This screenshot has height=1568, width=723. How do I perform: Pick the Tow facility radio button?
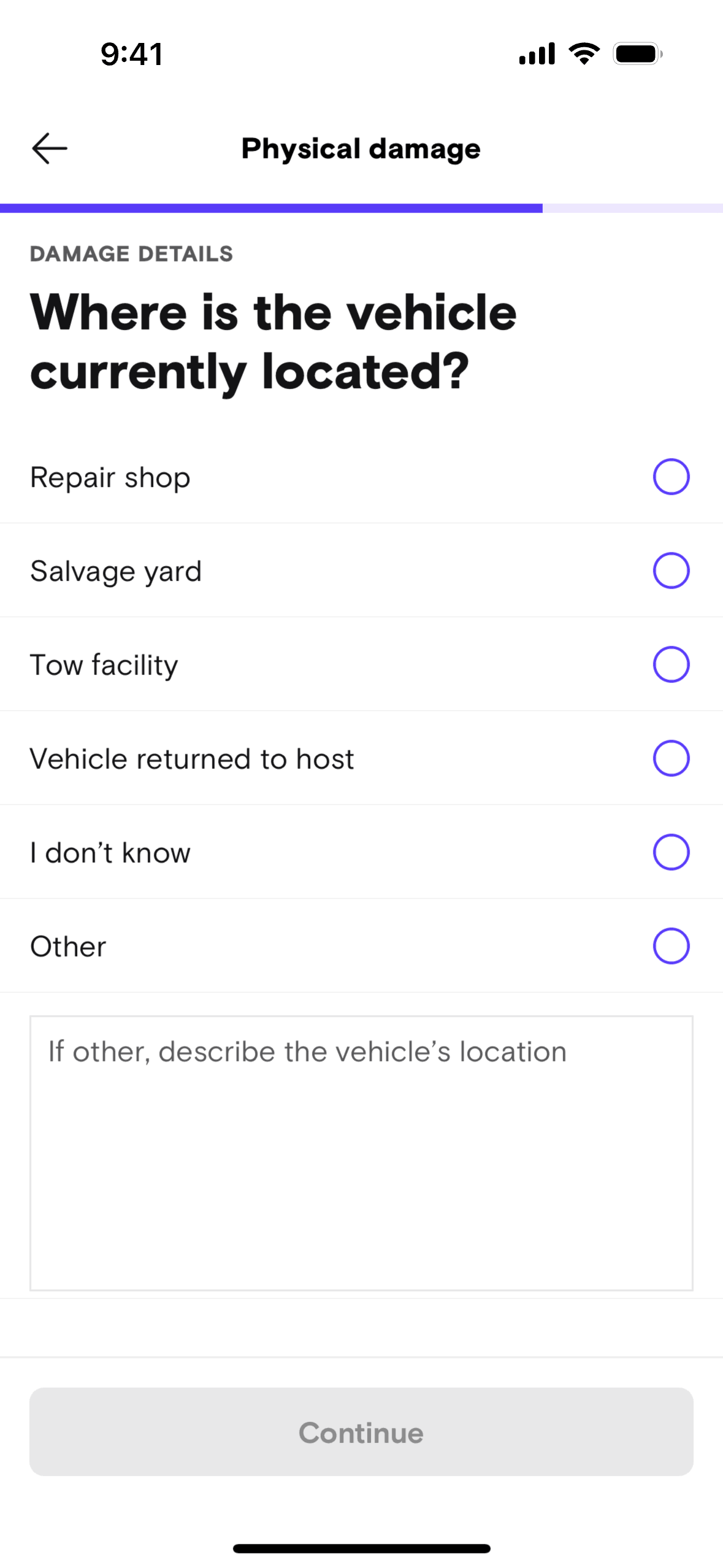click(x=671, y=664)
